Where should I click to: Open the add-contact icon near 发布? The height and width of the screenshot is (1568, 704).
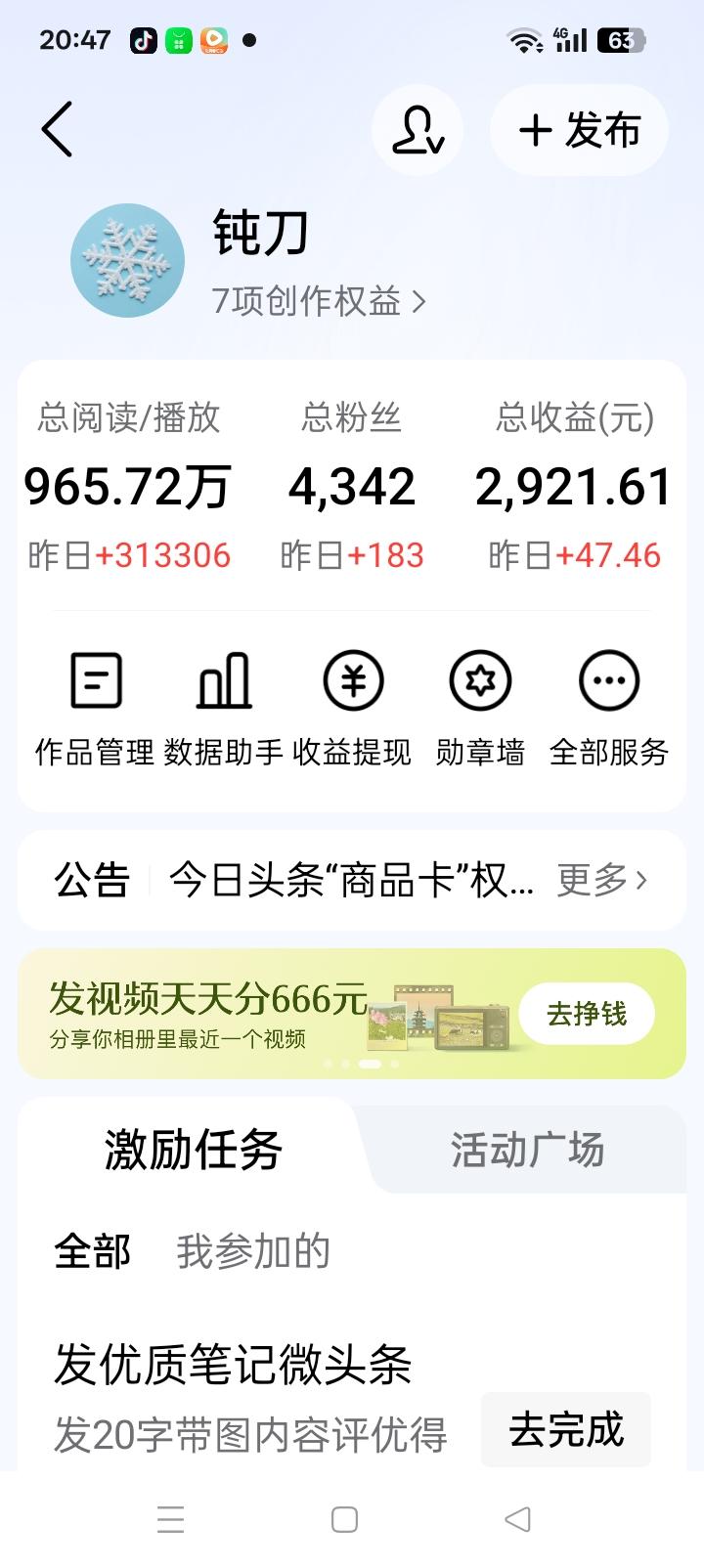tap(417, 129)
